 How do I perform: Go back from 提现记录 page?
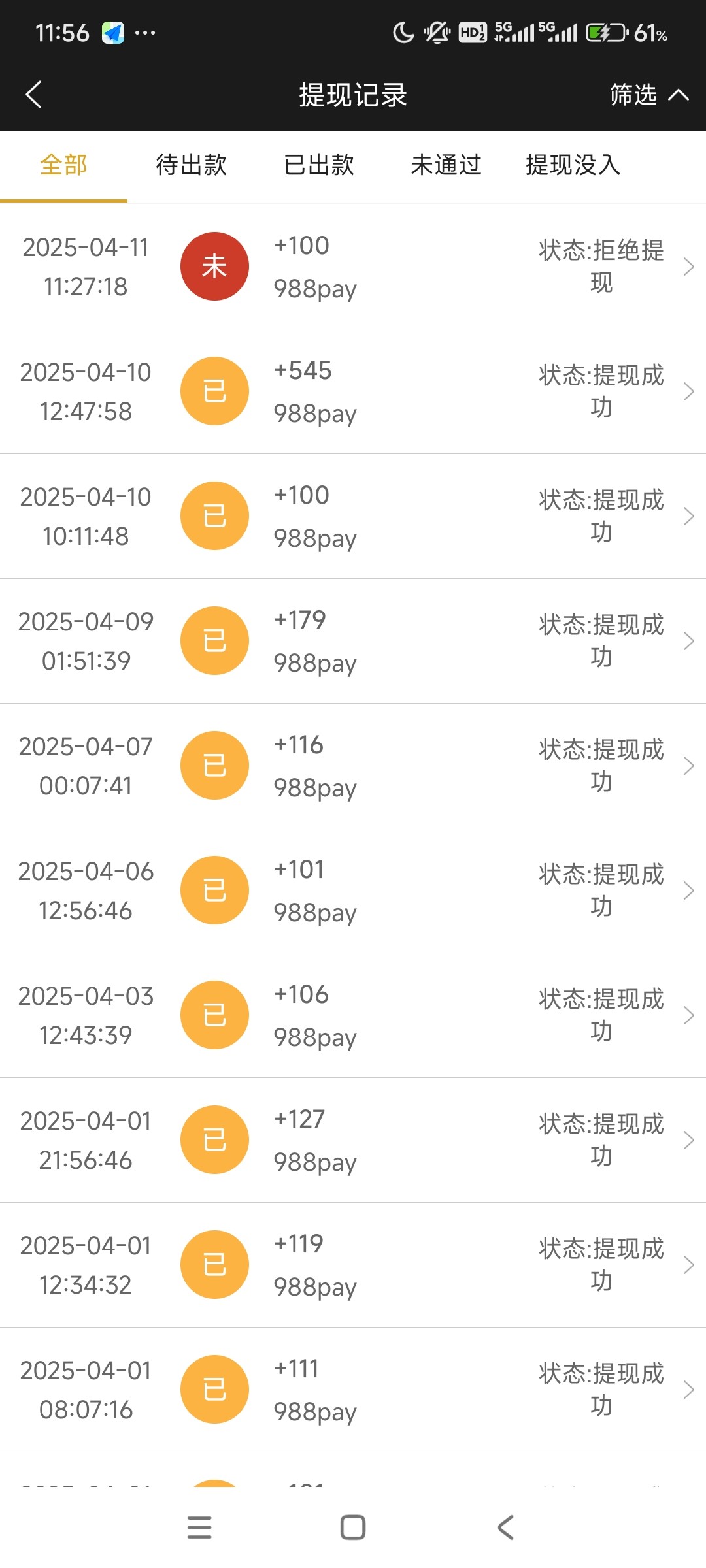click(34, 95)
